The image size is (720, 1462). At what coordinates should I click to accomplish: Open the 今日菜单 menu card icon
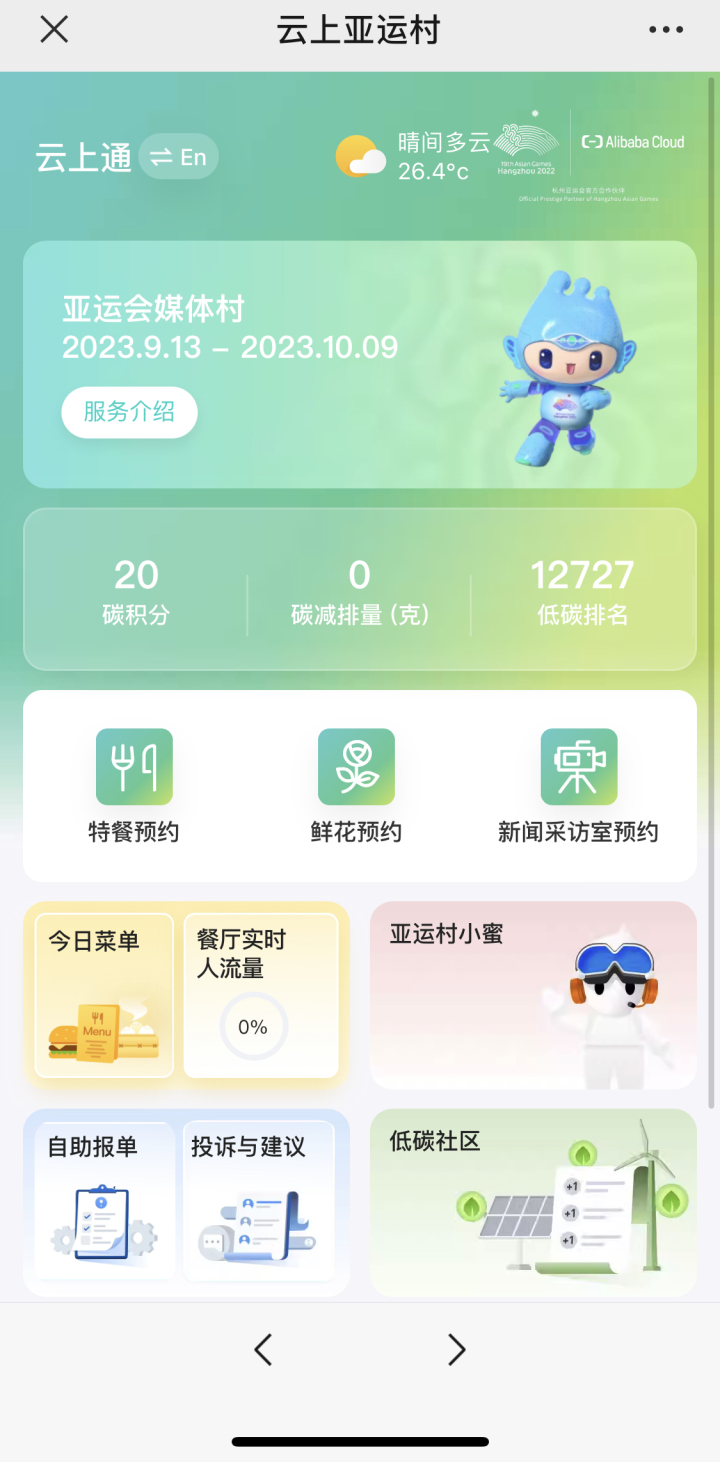(x=103, y=993)
